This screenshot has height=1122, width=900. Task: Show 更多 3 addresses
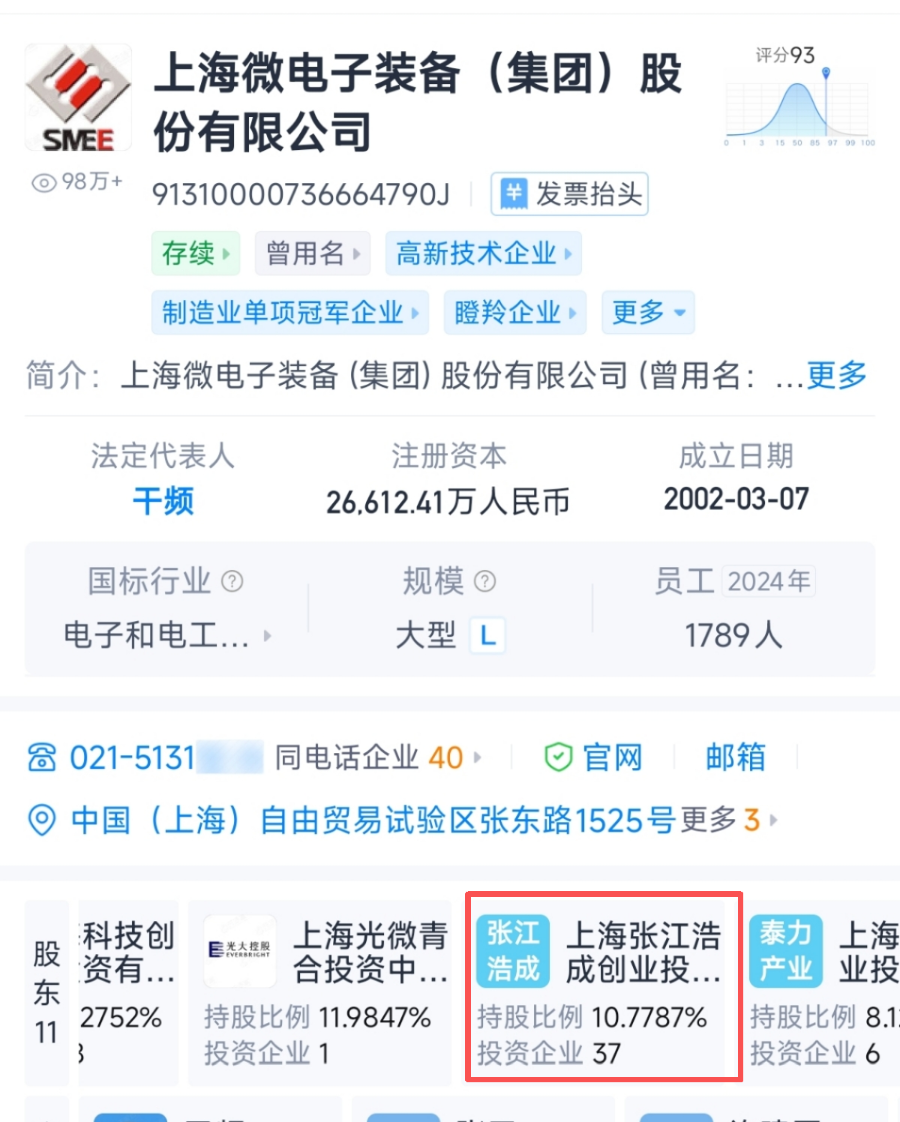730,821
